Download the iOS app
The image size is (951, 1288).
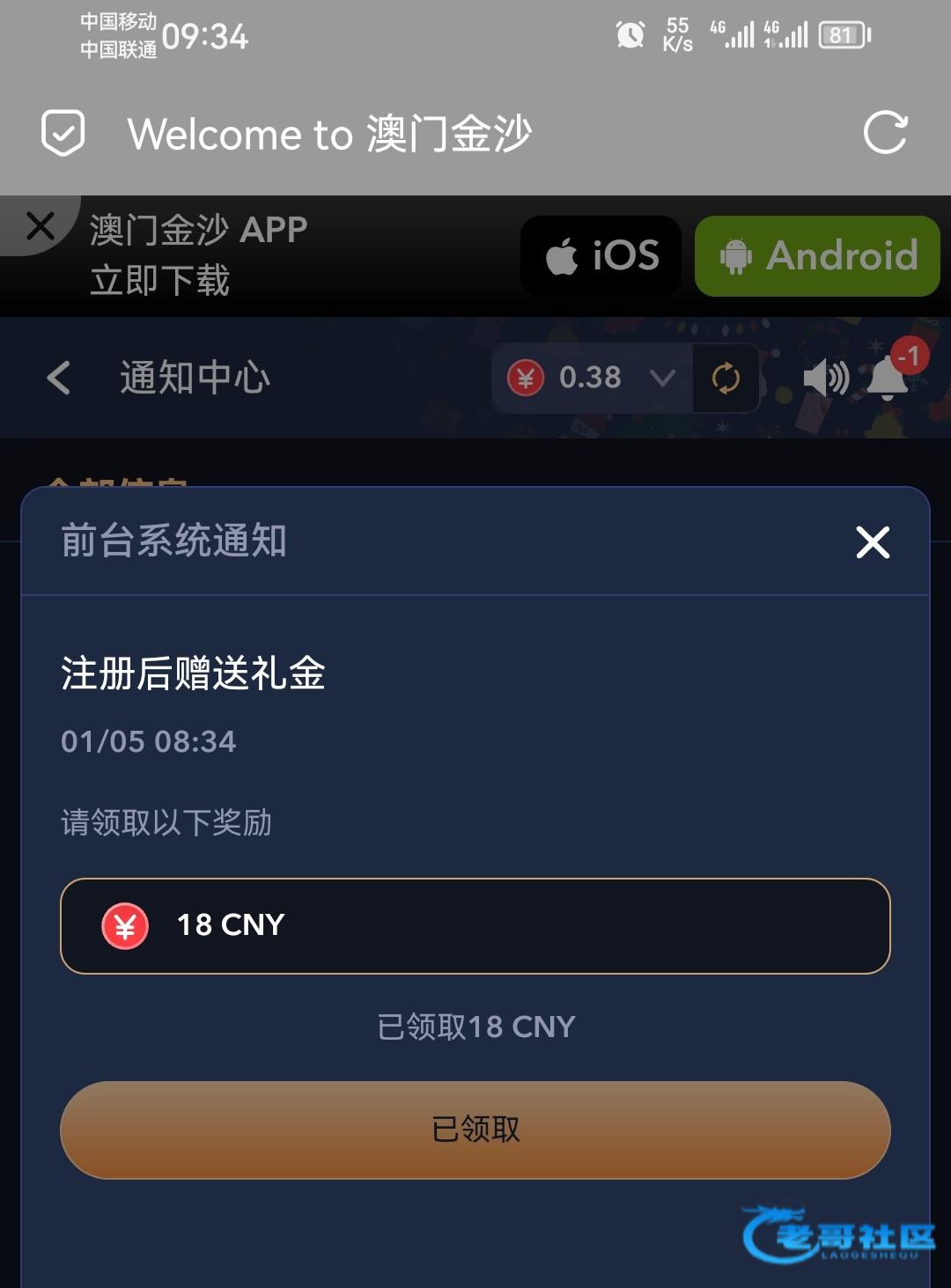[x=601, y=256]
